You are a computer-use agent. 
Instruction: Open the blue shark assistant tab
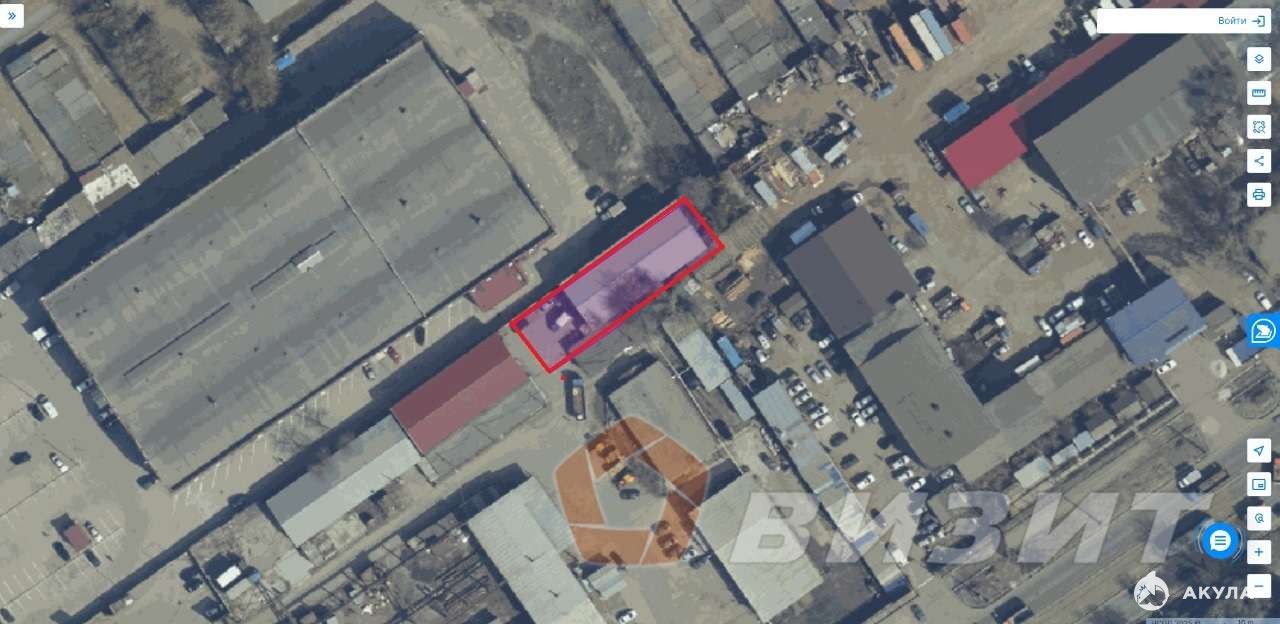coord(1263,330)
